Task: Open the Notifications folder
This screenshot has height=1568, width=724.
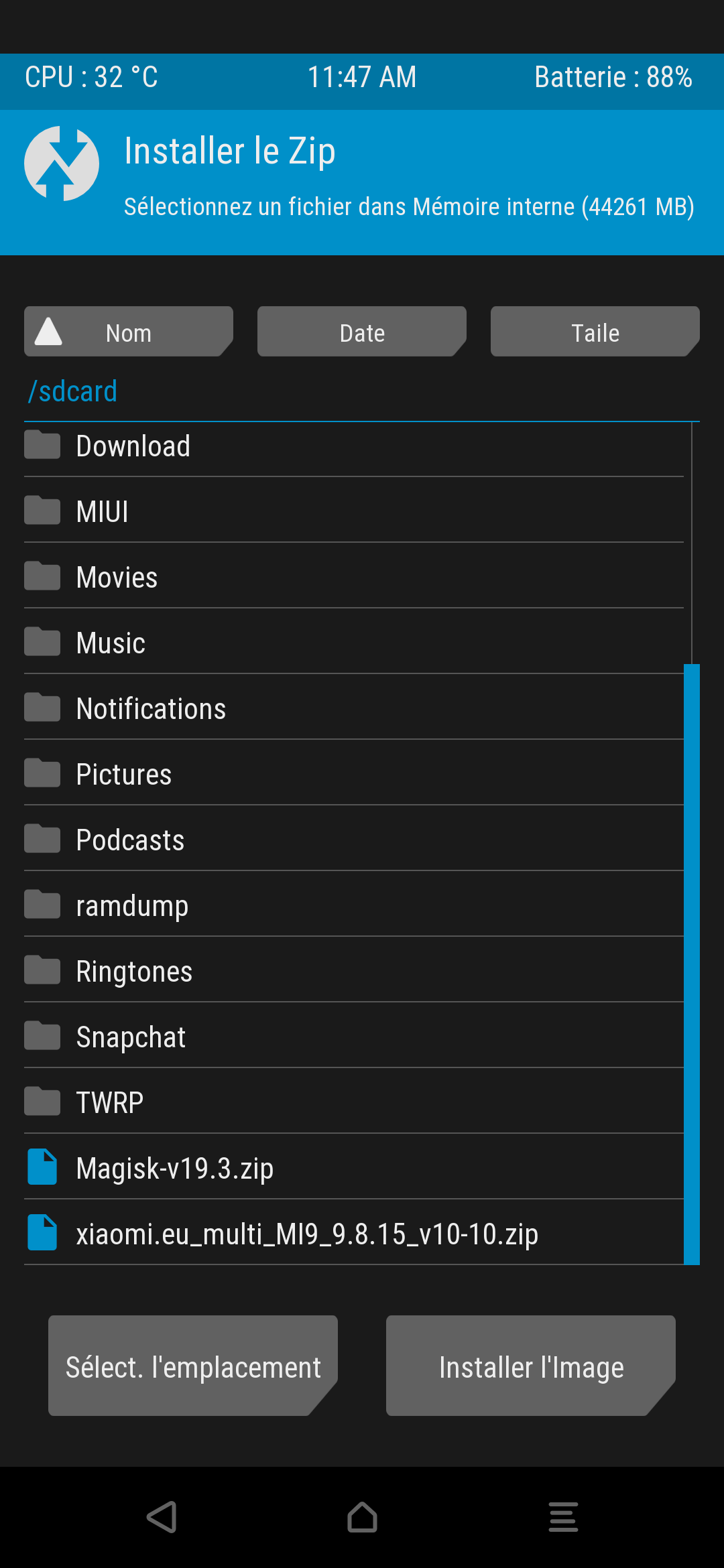Action: coord(354,708)
